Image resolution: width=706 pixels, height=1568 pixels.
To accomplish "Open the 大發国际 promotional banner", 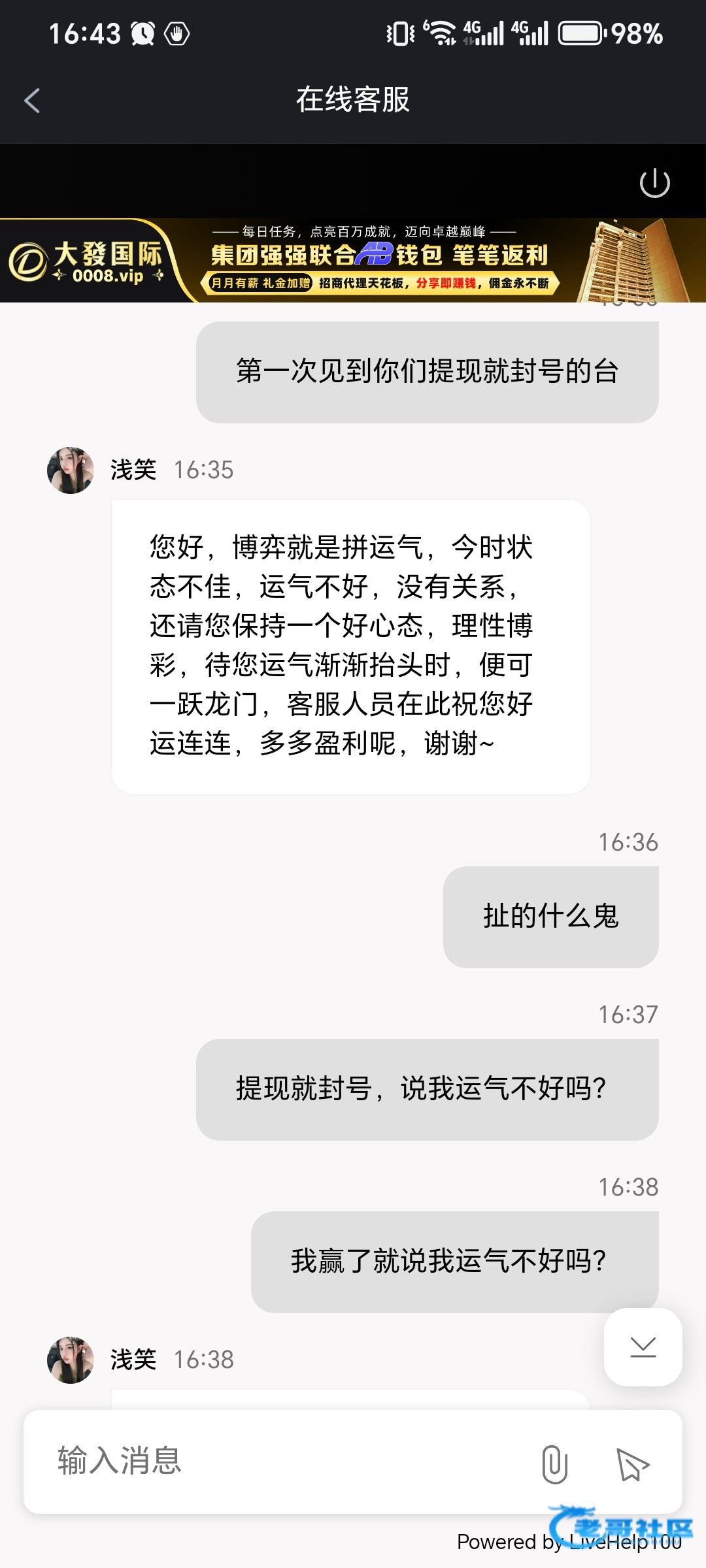I will 353,261.
